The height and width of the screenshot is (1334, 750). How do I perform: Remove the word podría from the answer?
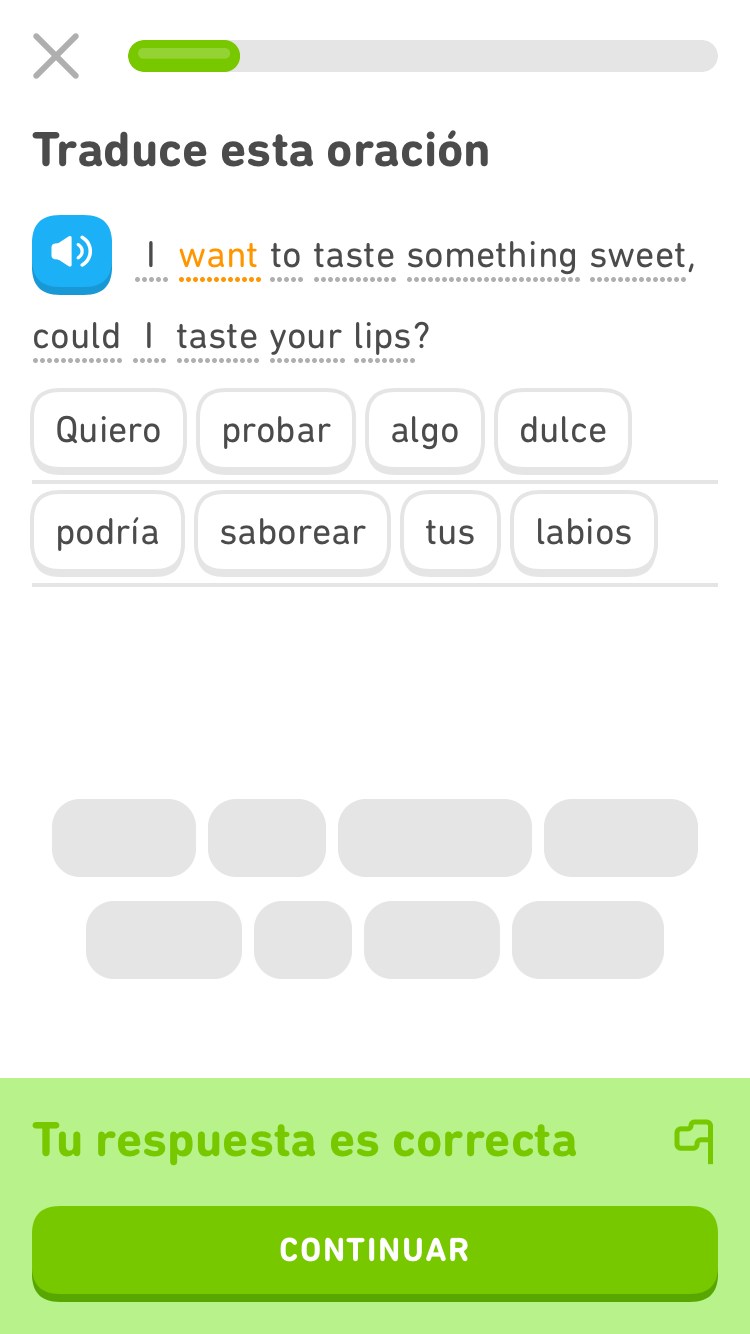[108, 532]
